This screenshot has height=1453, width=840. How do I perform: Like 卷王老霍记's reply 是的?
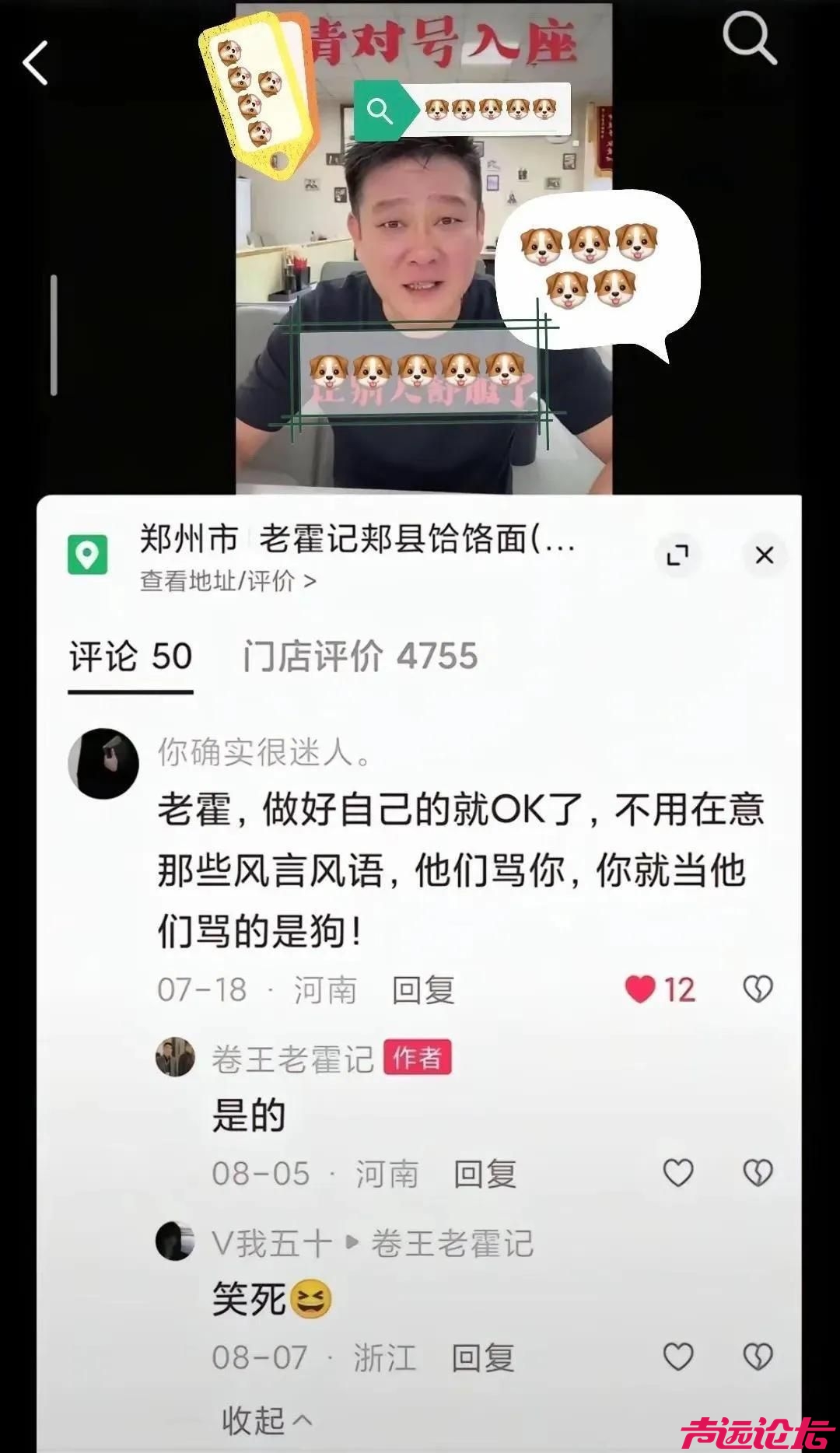click(x=677, y=1173)
